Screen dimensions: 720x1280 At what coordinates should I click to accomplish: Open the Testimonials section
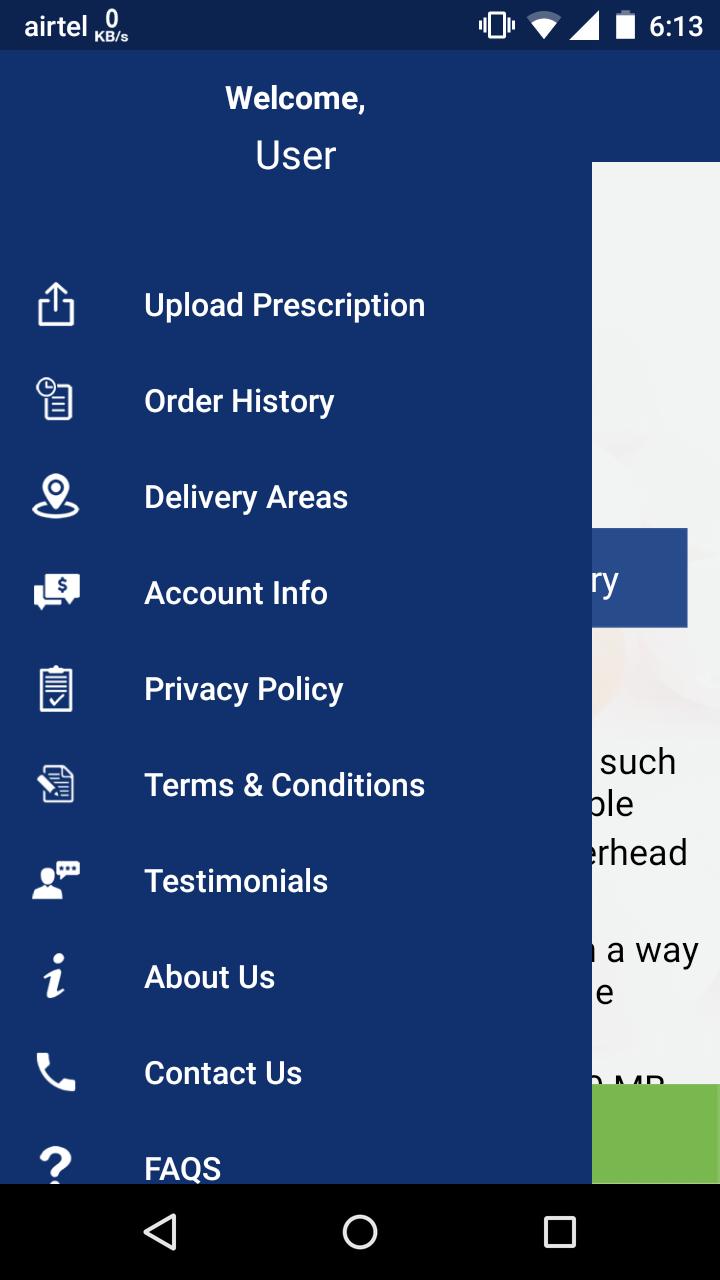(236, 881)
